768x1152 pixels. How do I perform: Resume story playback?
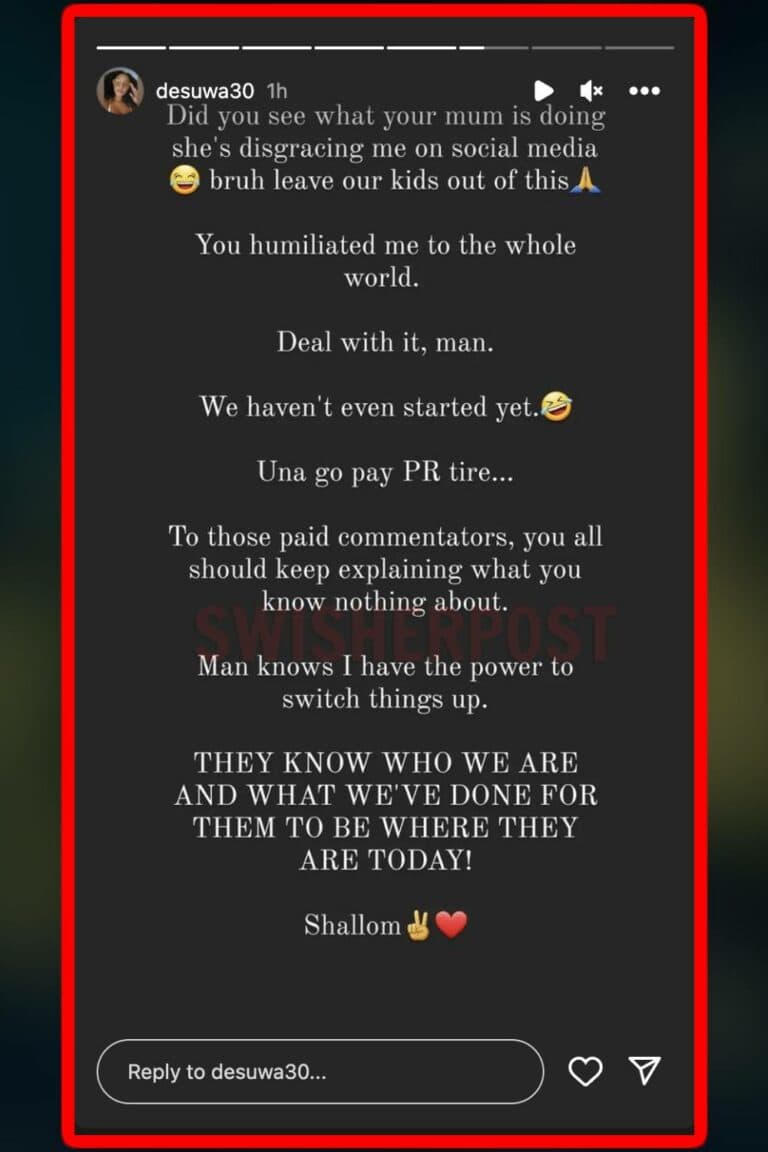coord(543,91)
